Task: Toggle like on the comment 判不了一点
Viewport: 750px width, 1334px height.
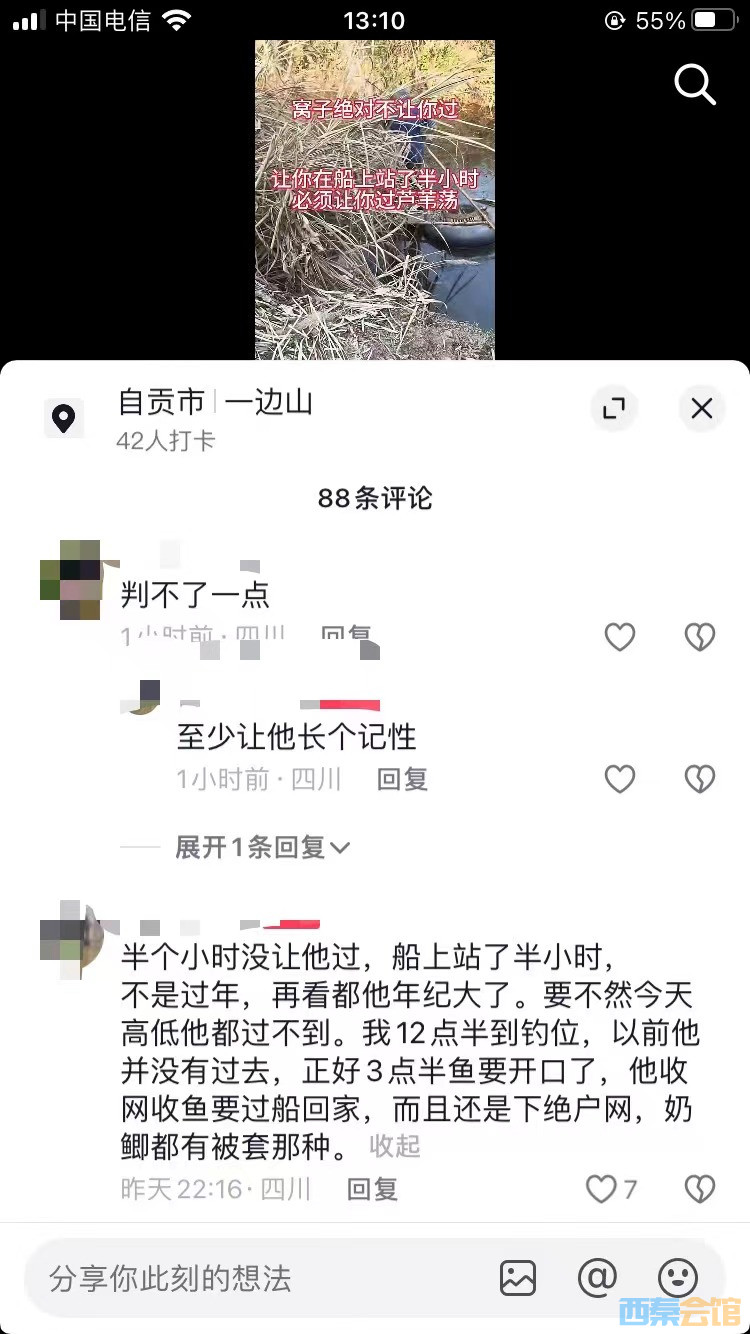Action: 619,637
